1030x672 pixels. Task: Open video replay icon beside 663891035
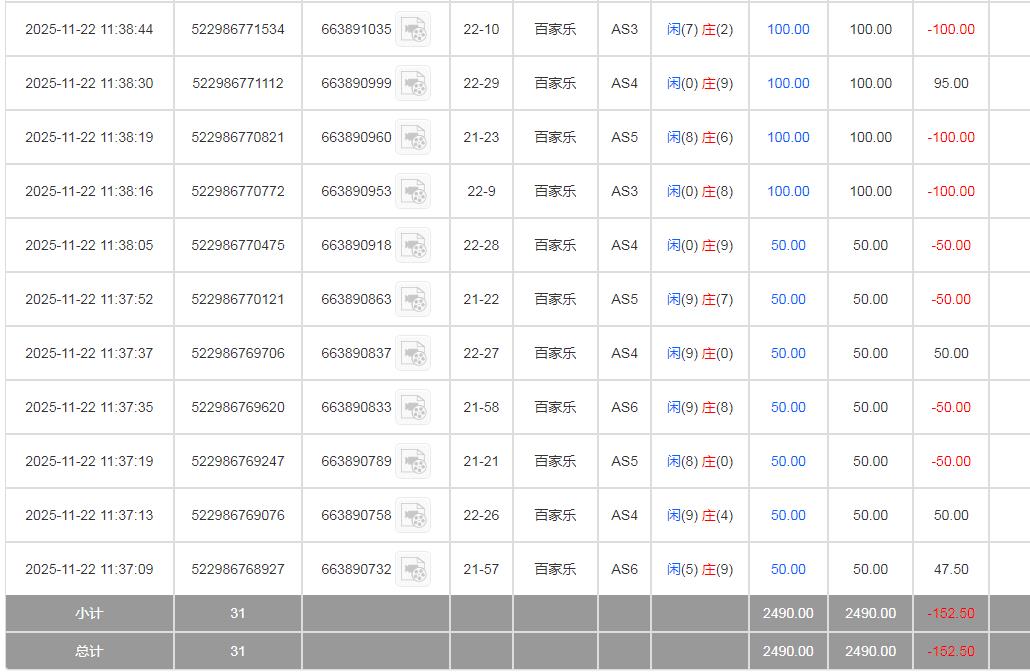413,30
